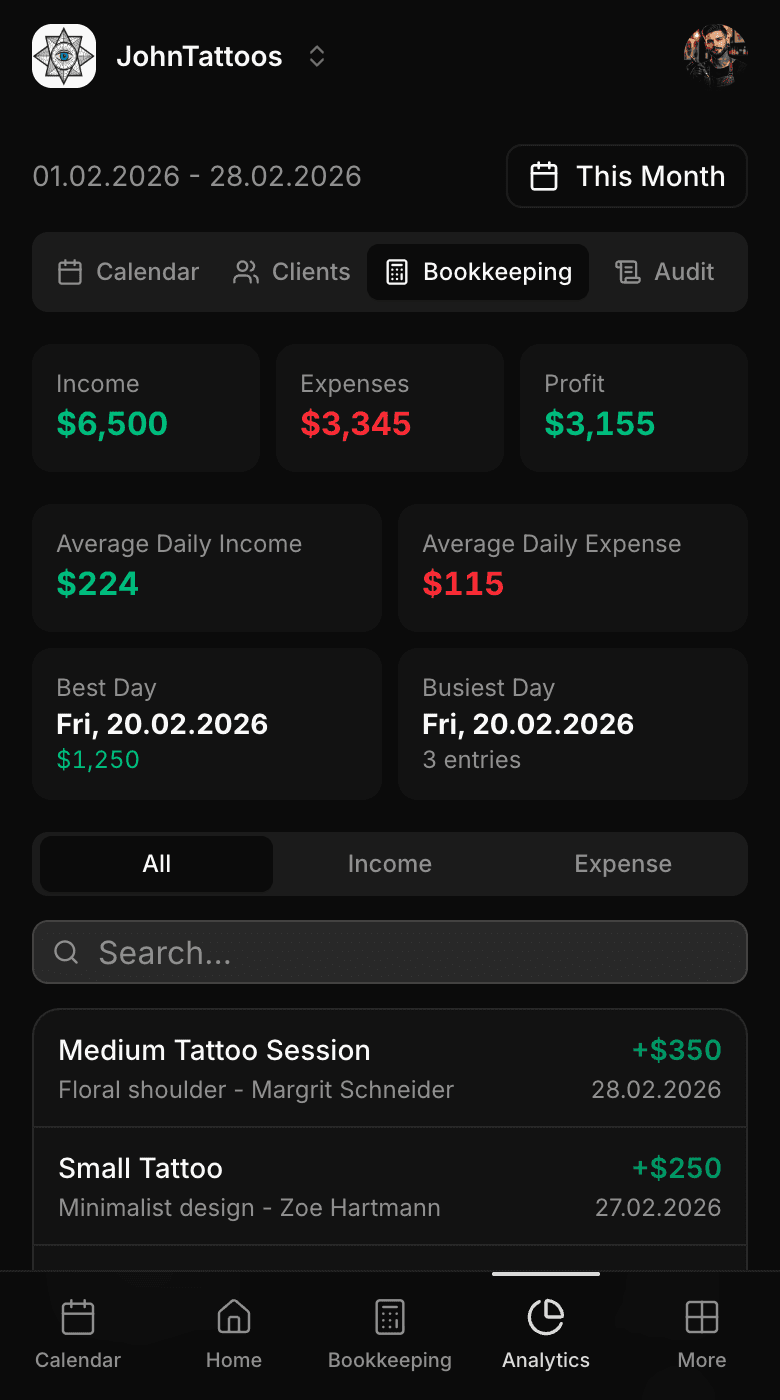Viewport: 780px width, 1400px height.
Task: Switch to the Income filter
Action: 389,863
